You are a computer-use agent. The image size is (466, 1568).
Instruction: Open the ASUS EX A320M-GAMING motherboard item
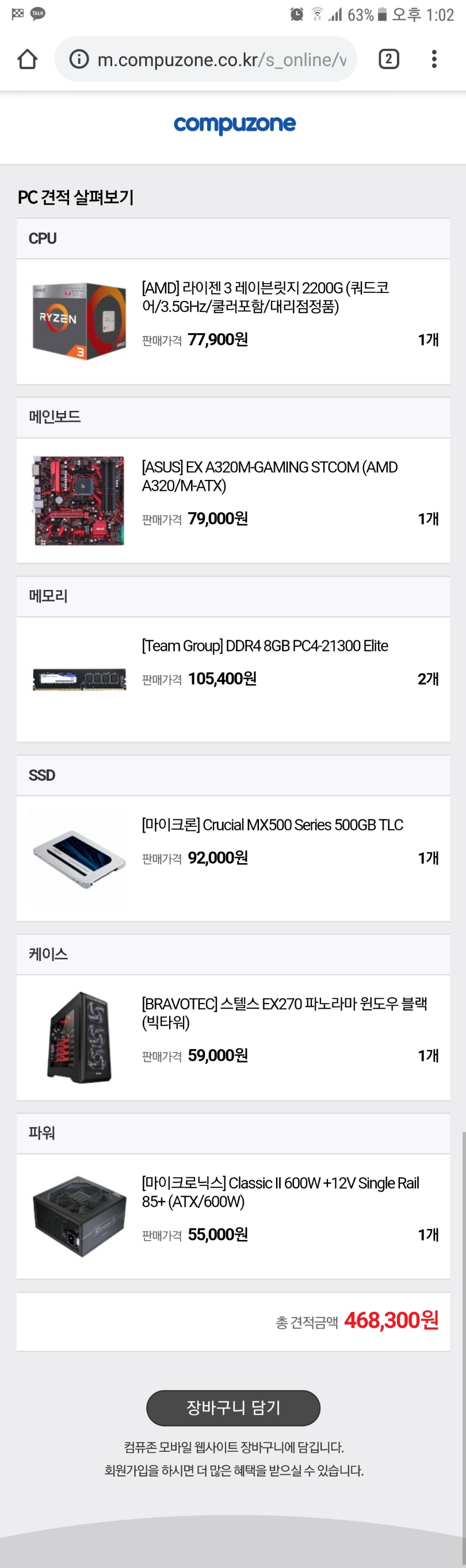click(x=269, y=476)
